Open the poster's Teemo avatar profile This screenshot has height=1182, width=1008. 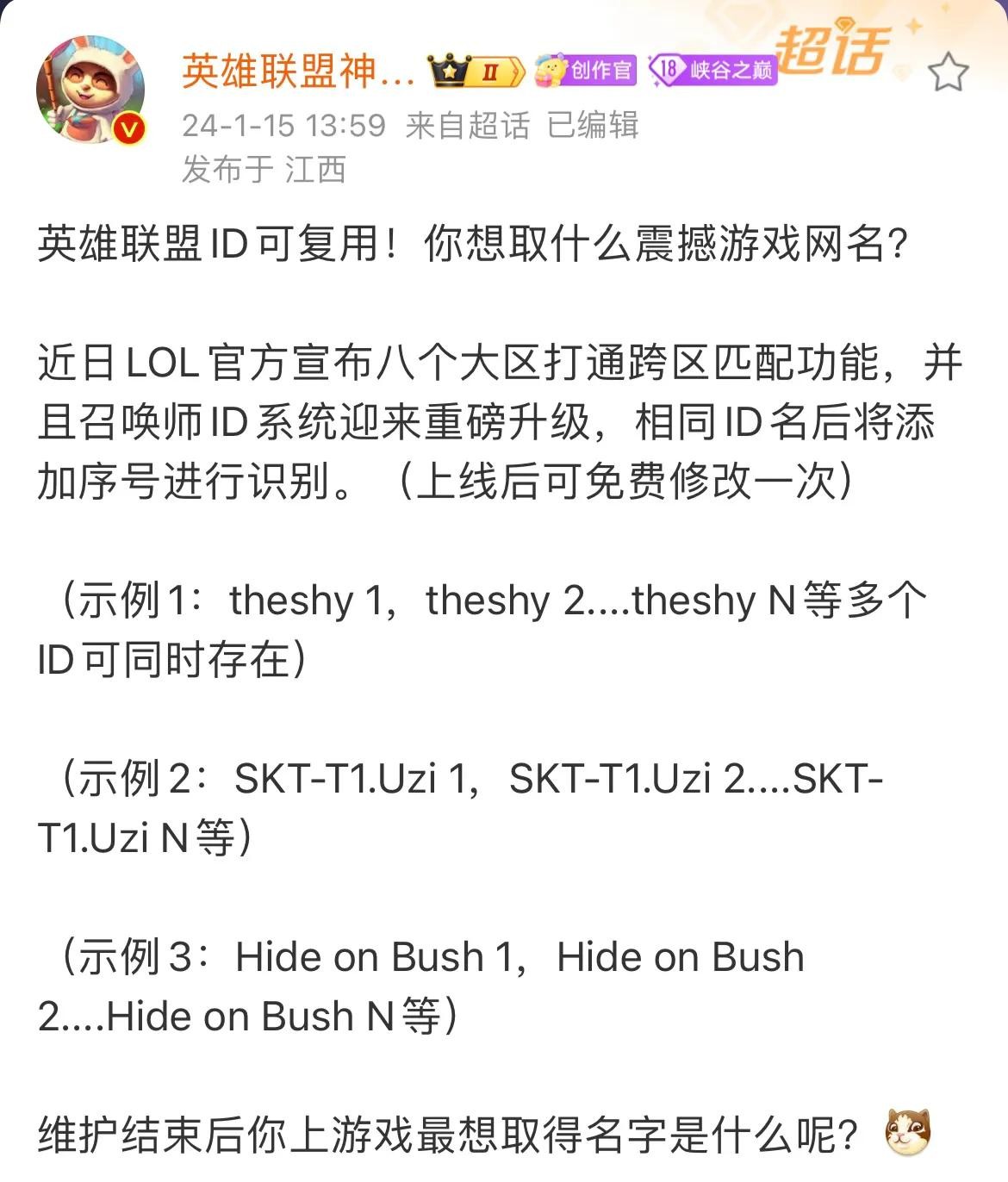tap(90, 90)
